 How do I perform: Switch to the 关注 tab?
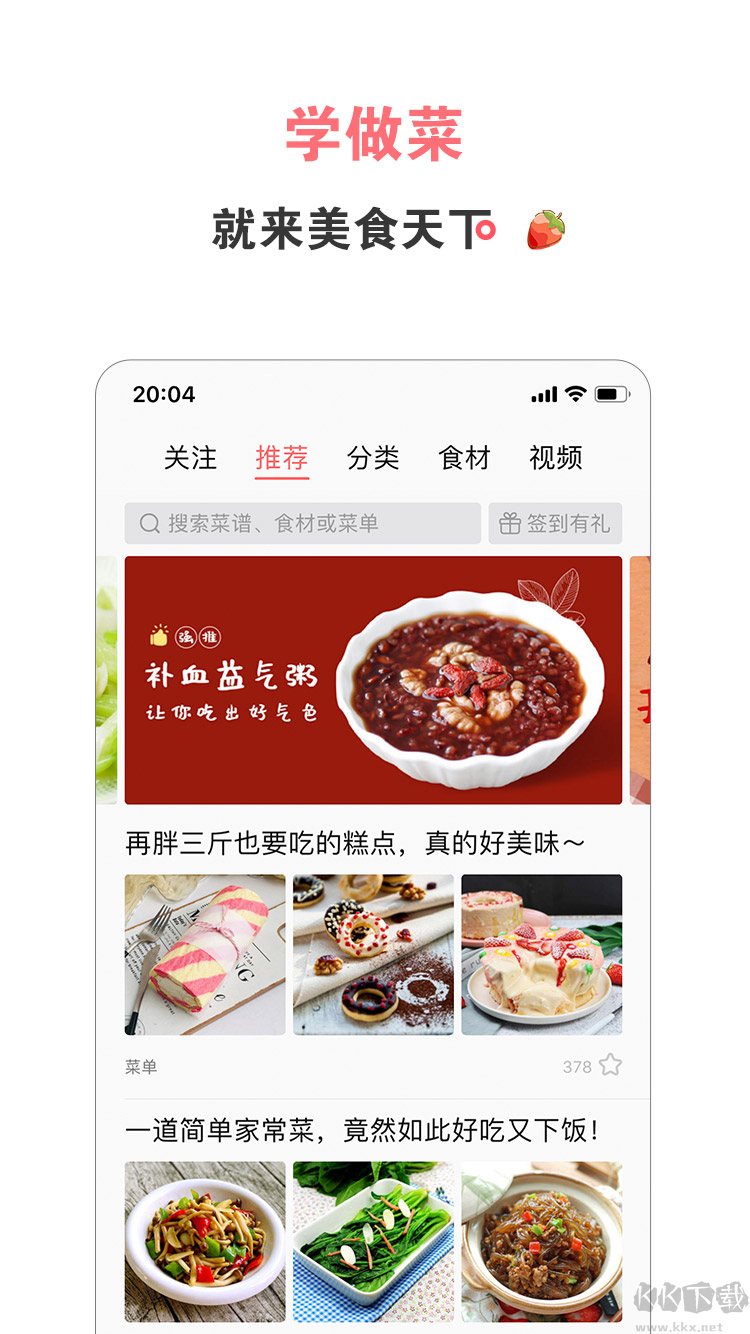(192, 458)
